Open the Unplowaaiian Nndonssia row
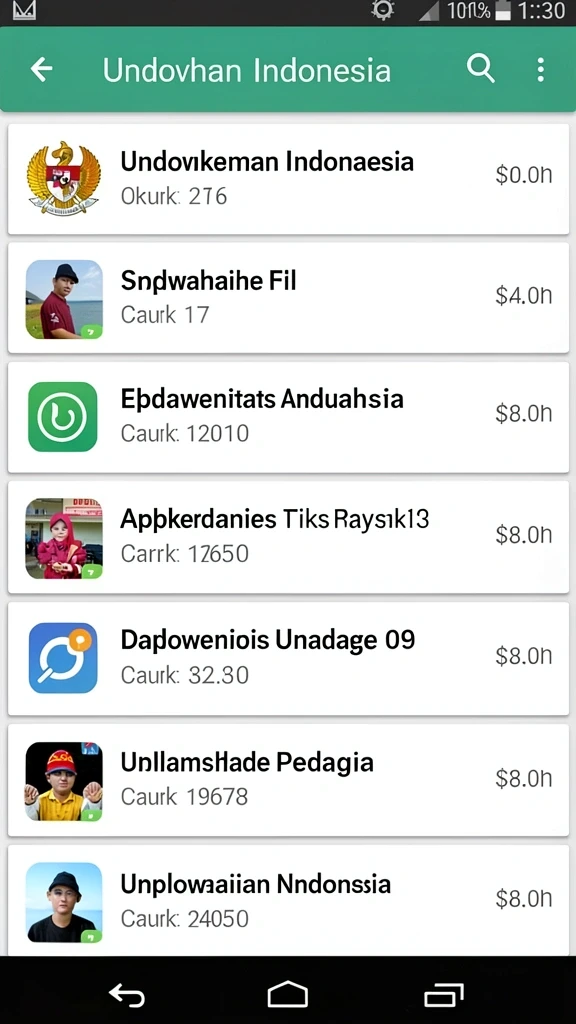 coord(288,901)
